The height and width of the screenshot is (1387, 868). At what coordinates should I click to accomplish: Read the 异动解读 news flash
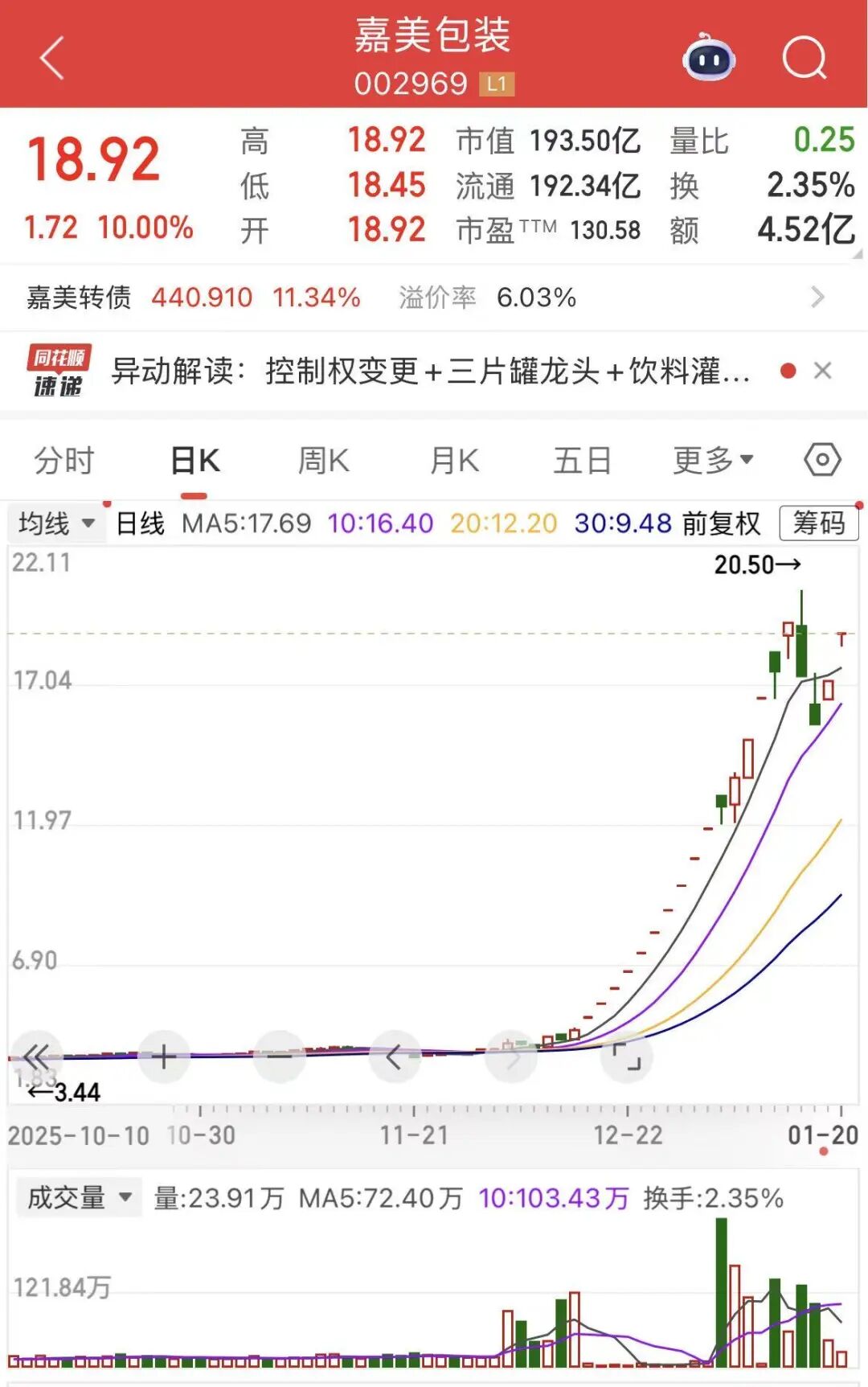[430, 371]
